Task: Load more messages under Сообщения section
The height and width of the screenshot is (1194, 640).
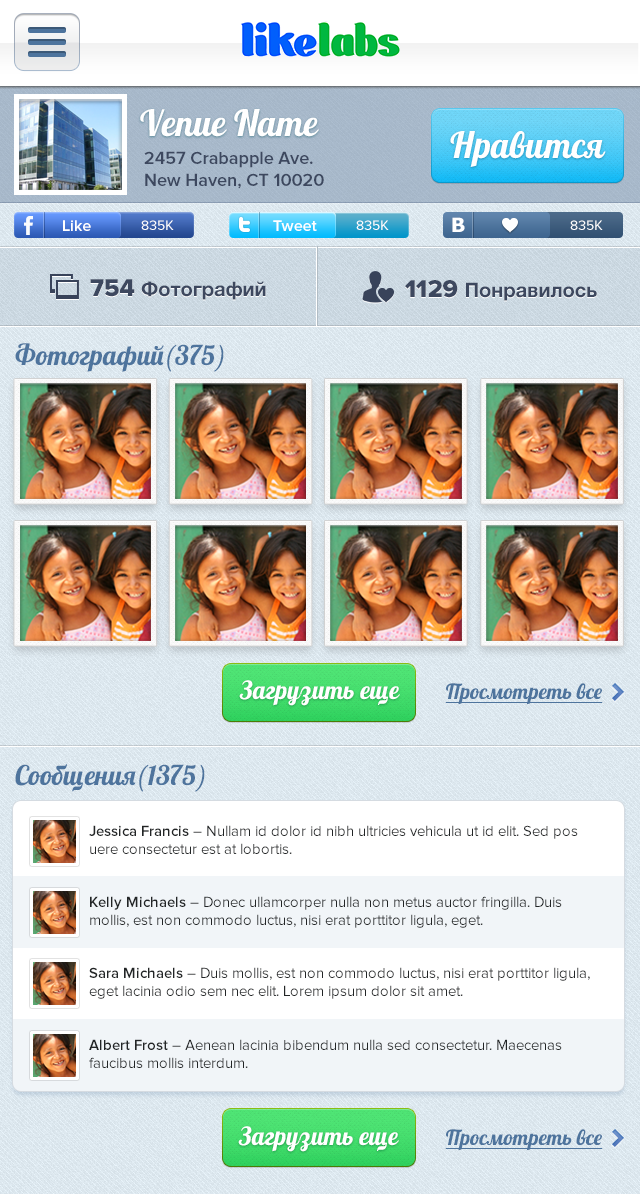Action: click(318, 1137)
